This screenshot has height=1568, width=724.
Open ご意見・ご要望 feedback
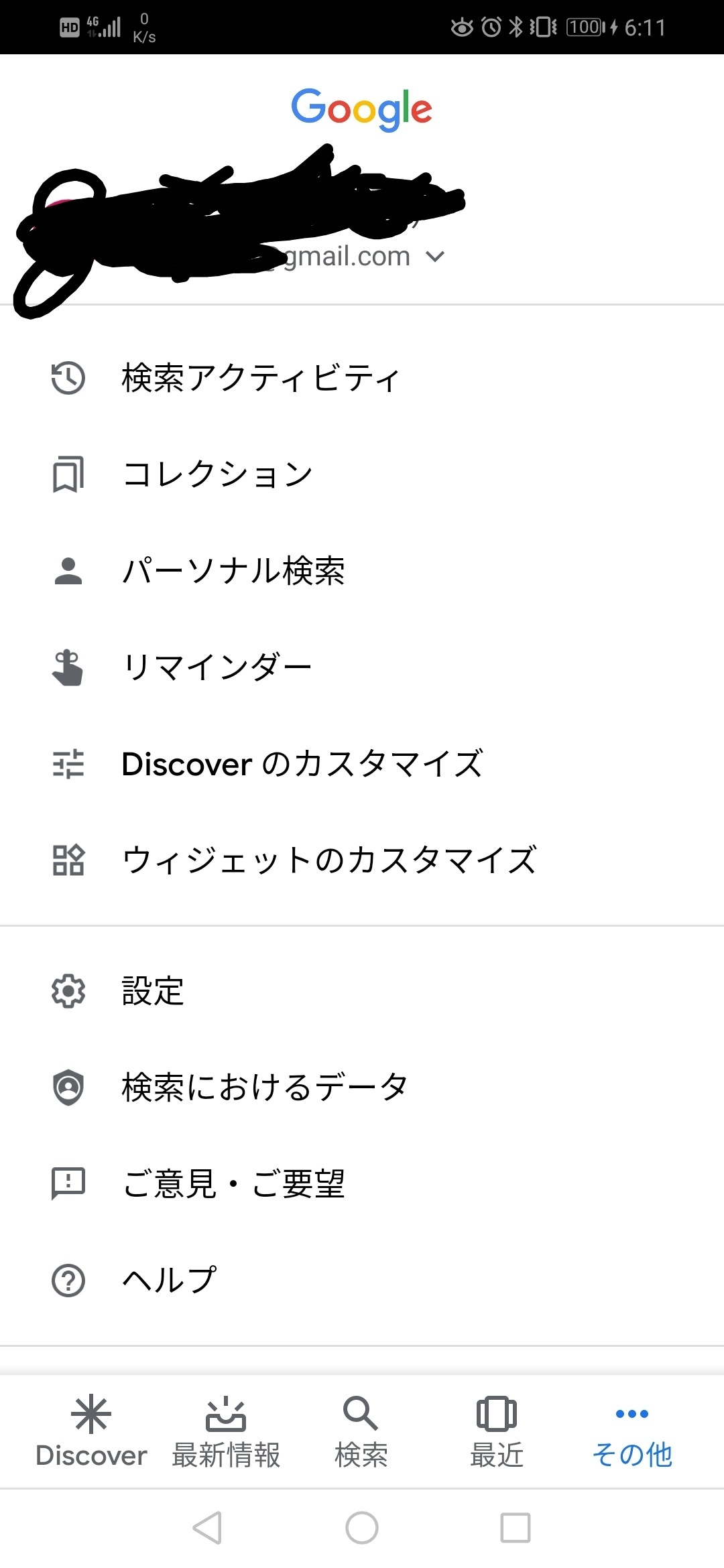233,1184
